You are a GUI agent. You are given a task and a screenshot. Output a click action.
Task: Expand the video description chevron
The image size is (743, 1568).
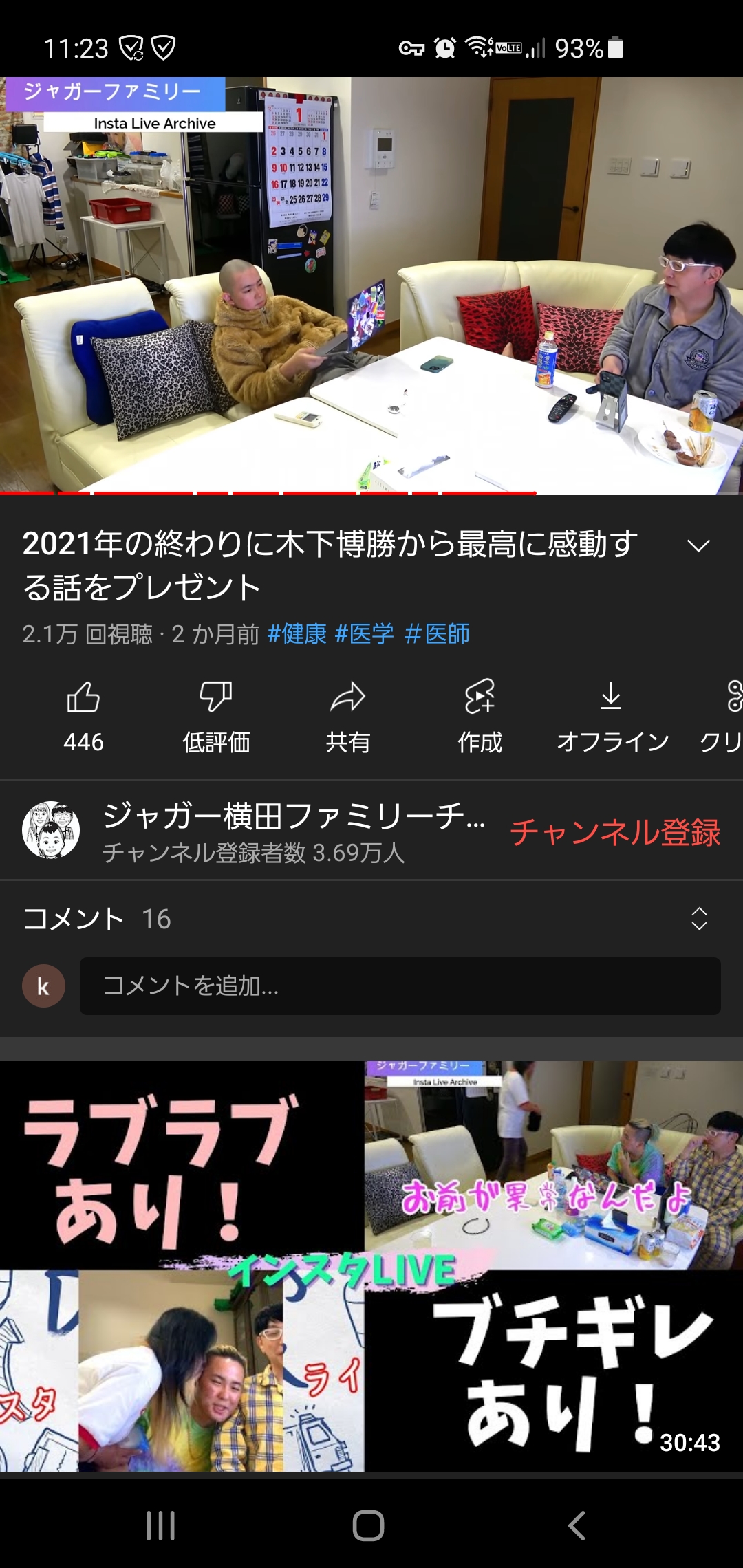pyautogui.click(x=698, y=546)
